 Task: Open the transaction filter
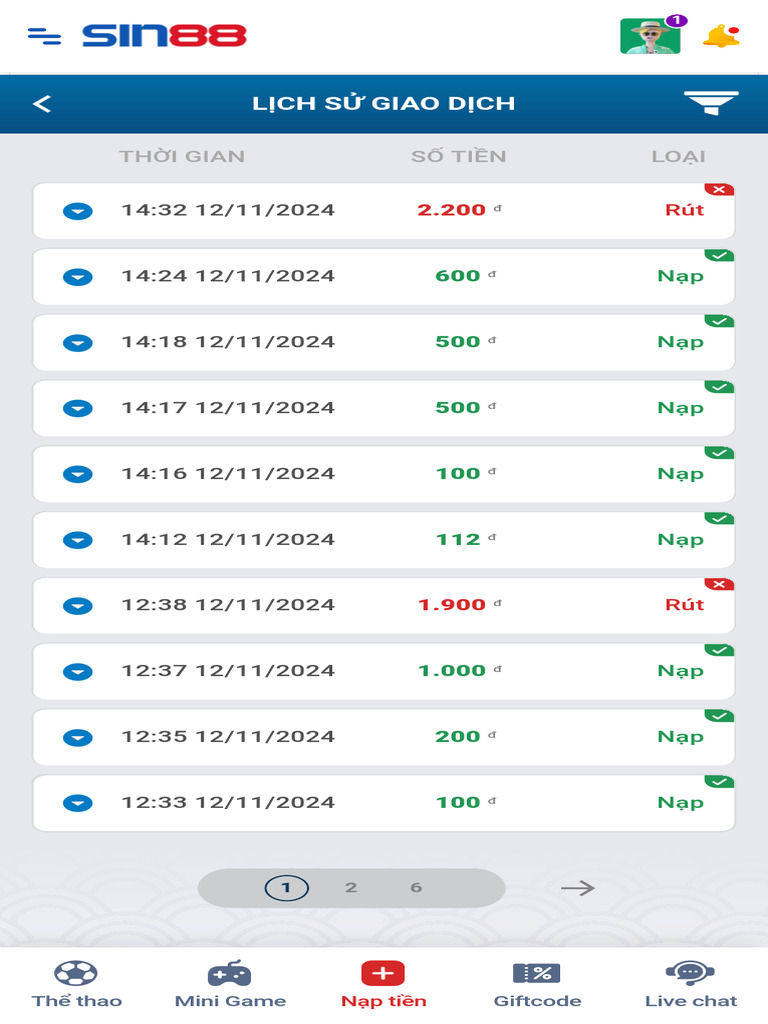711,102
